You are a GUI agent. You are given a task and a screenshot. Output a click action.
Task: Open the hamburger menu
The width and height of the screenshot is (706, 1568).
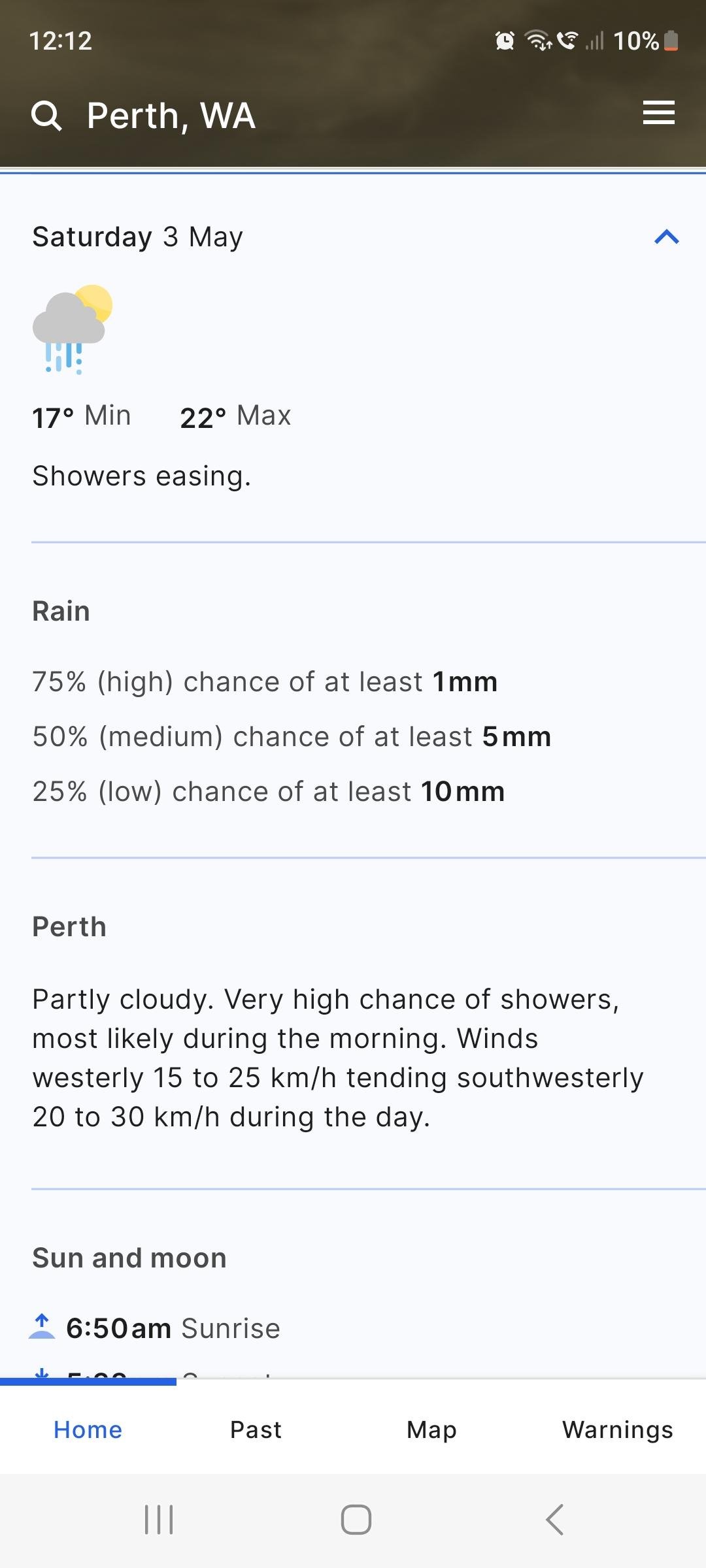pos(658,113)
